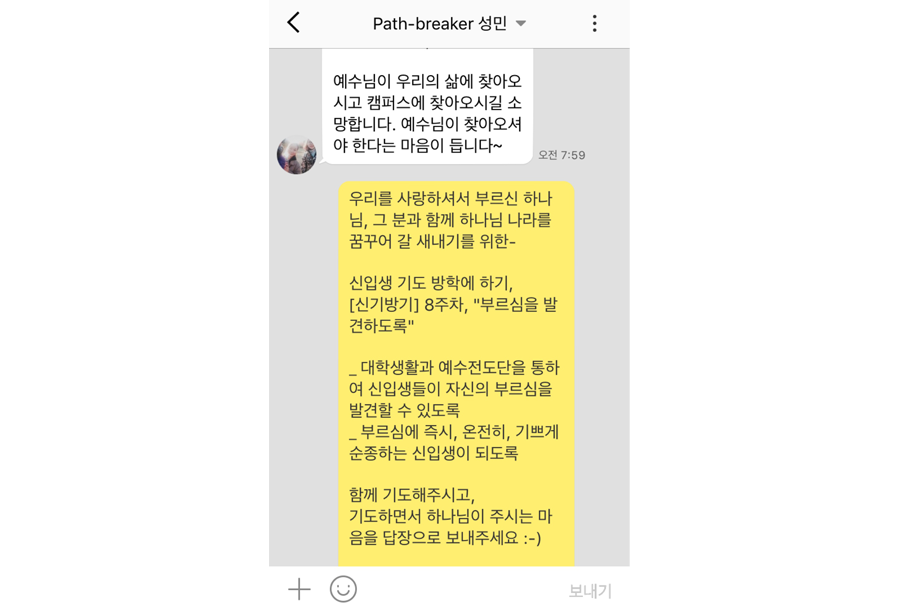Screen dimensions: 900x614
Task: Expand the Path-breaker 성민 title dropdown
Action: [521, 24]
